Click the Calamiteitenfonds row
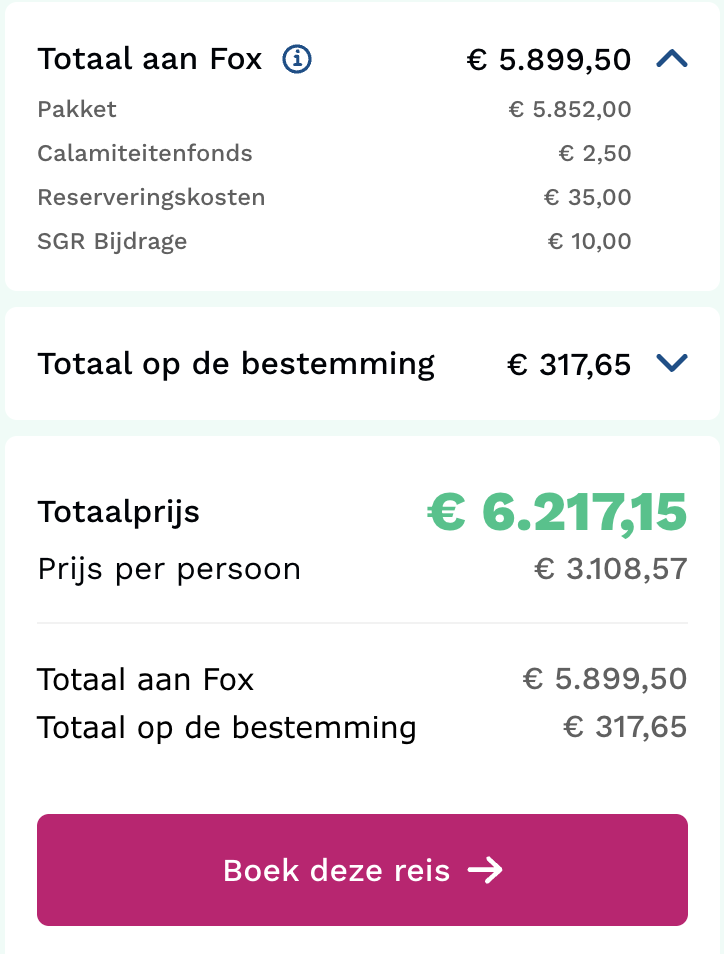The image size is (724, 954). (145, 154)
